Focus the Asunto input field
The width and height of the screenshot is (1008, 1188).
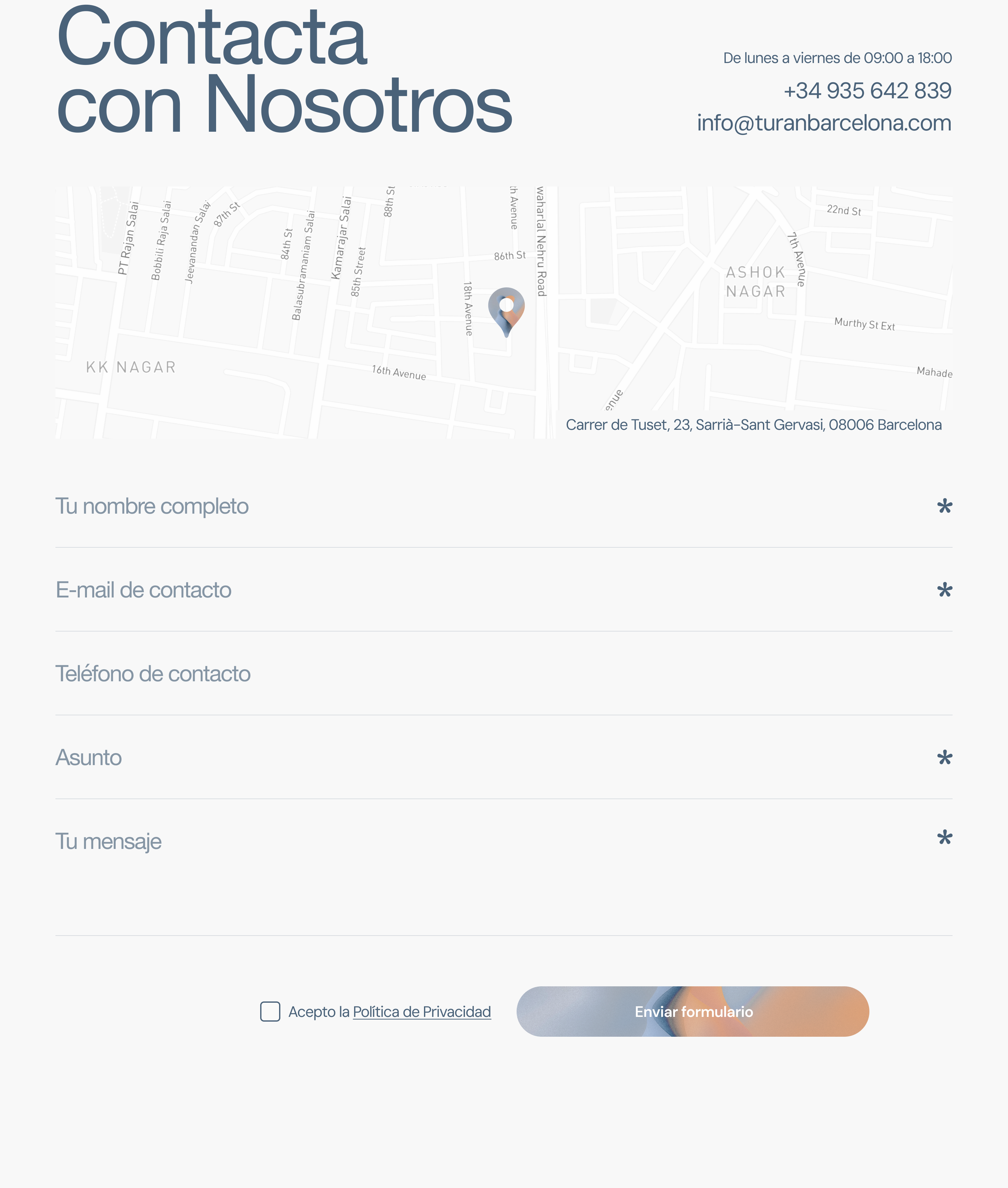491,758
